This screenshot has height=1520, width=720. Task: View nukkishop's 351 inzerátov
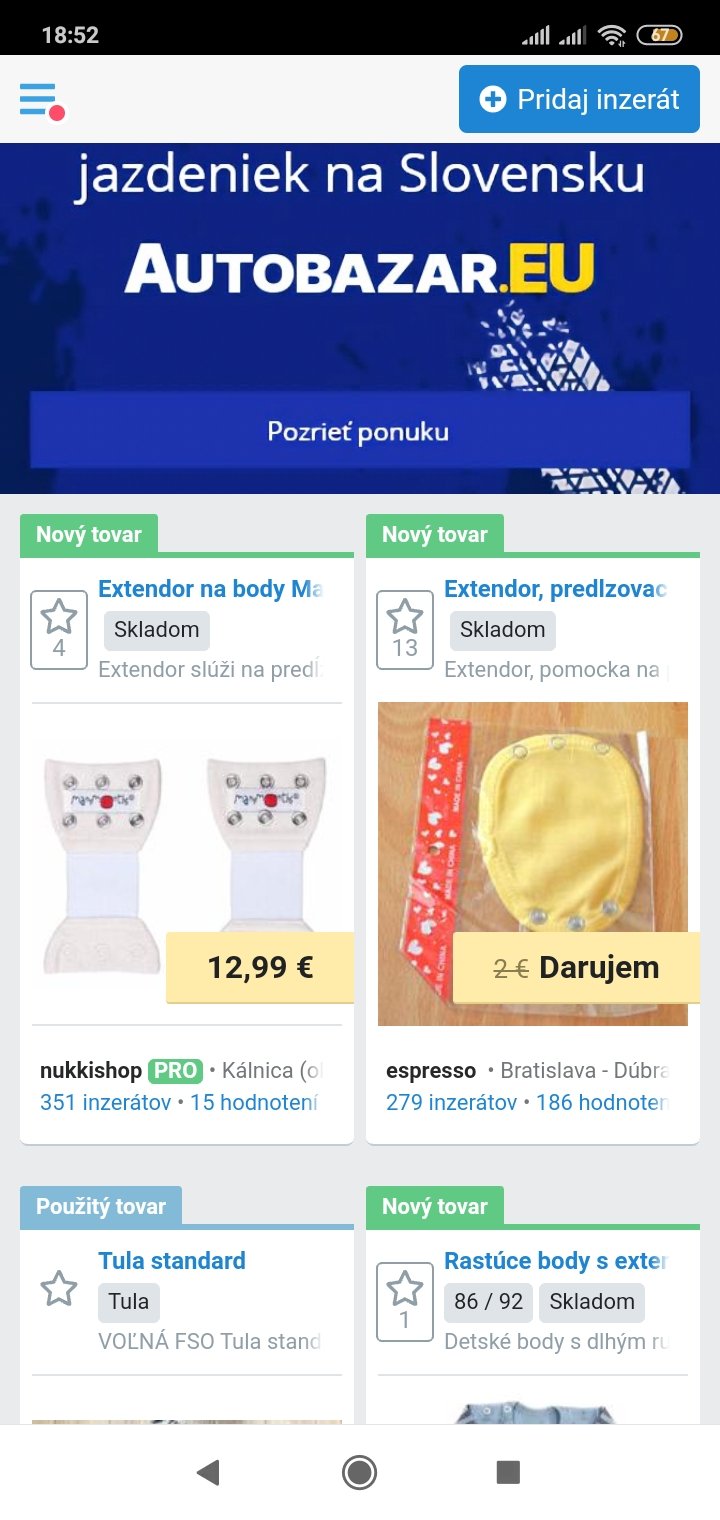tap(105, 1103)
